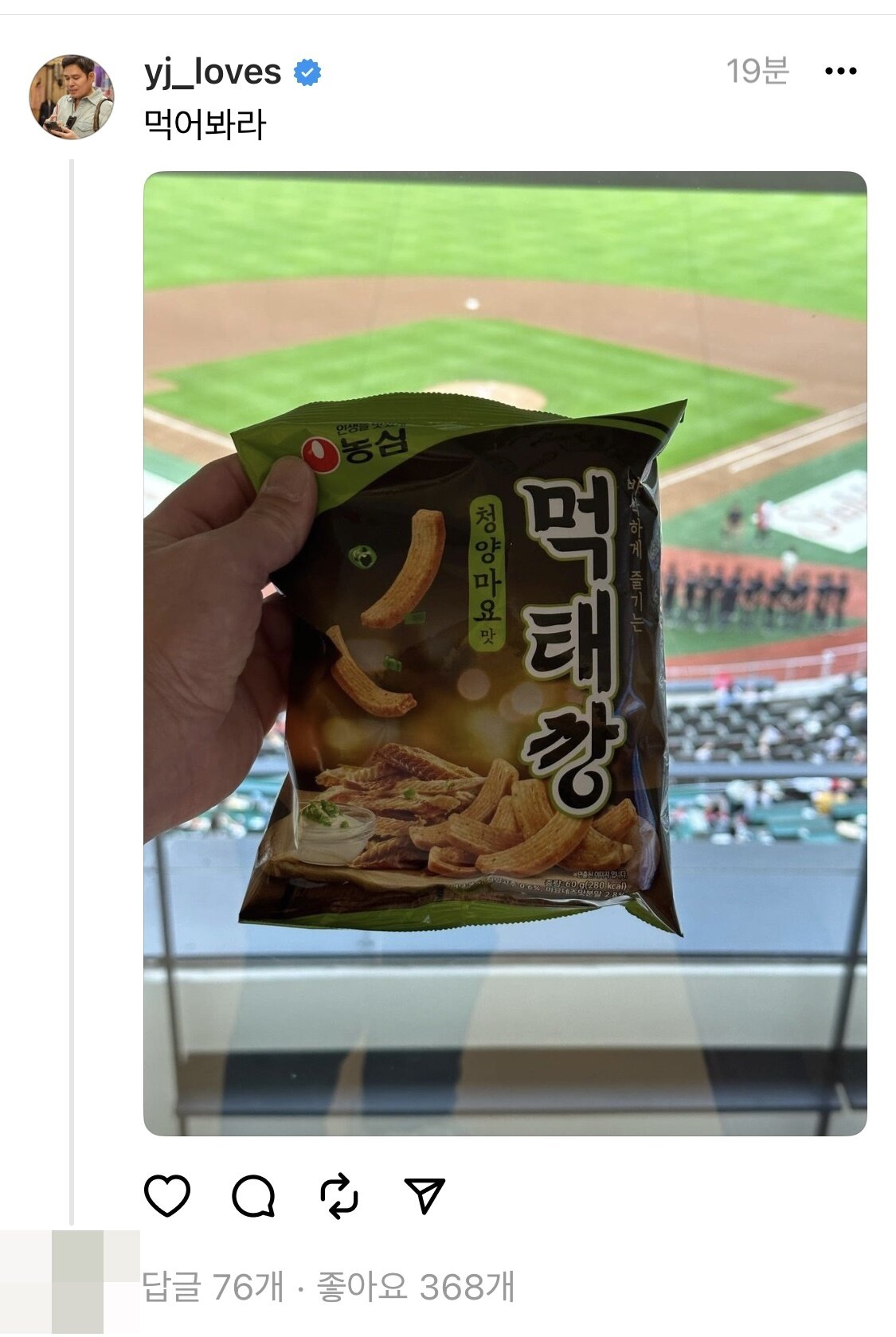Expand the post options with the ellipsis

point(839,72)
